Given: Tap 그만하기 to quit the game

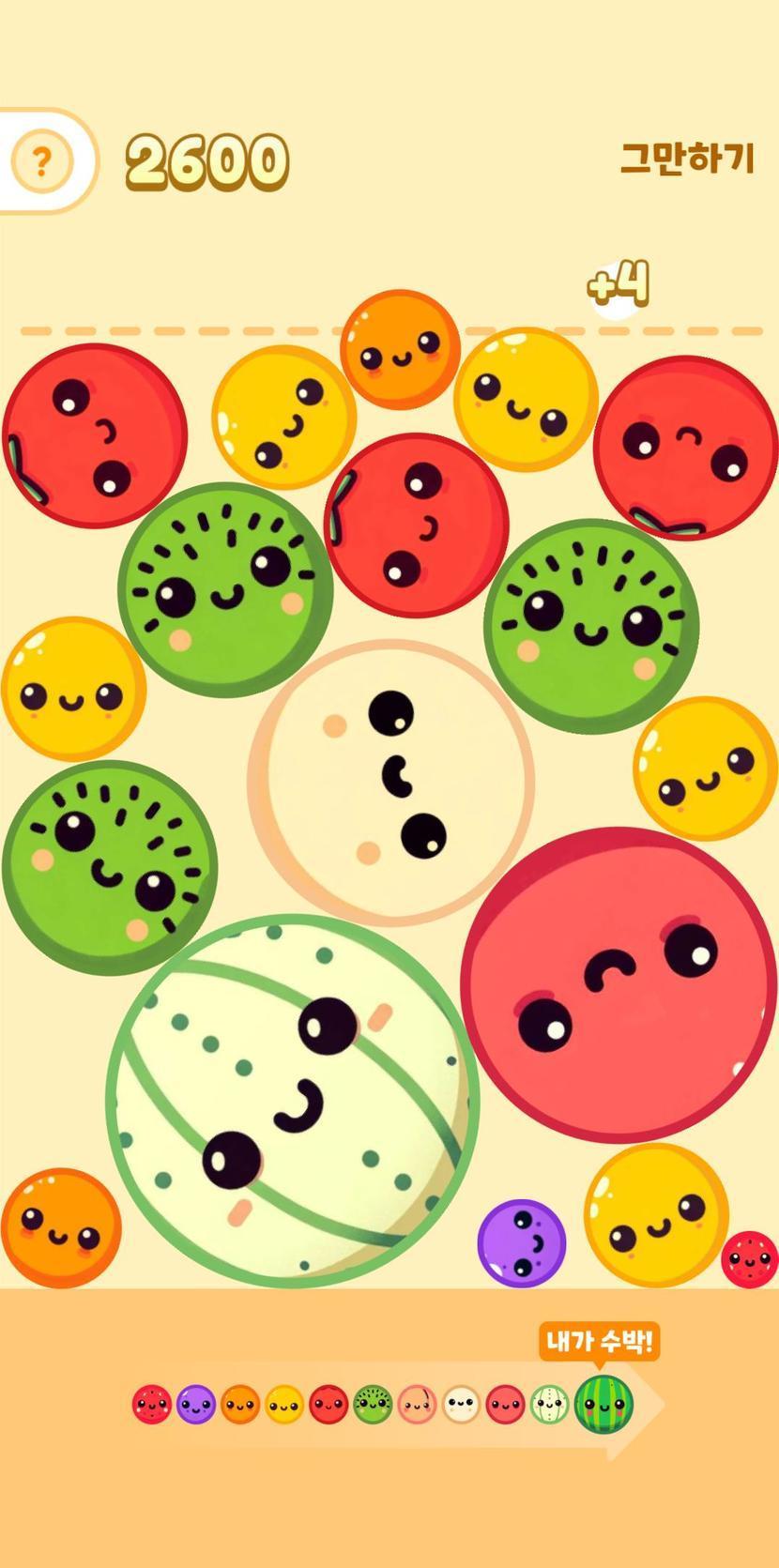Looking at the screenshot, I should 687,159.
